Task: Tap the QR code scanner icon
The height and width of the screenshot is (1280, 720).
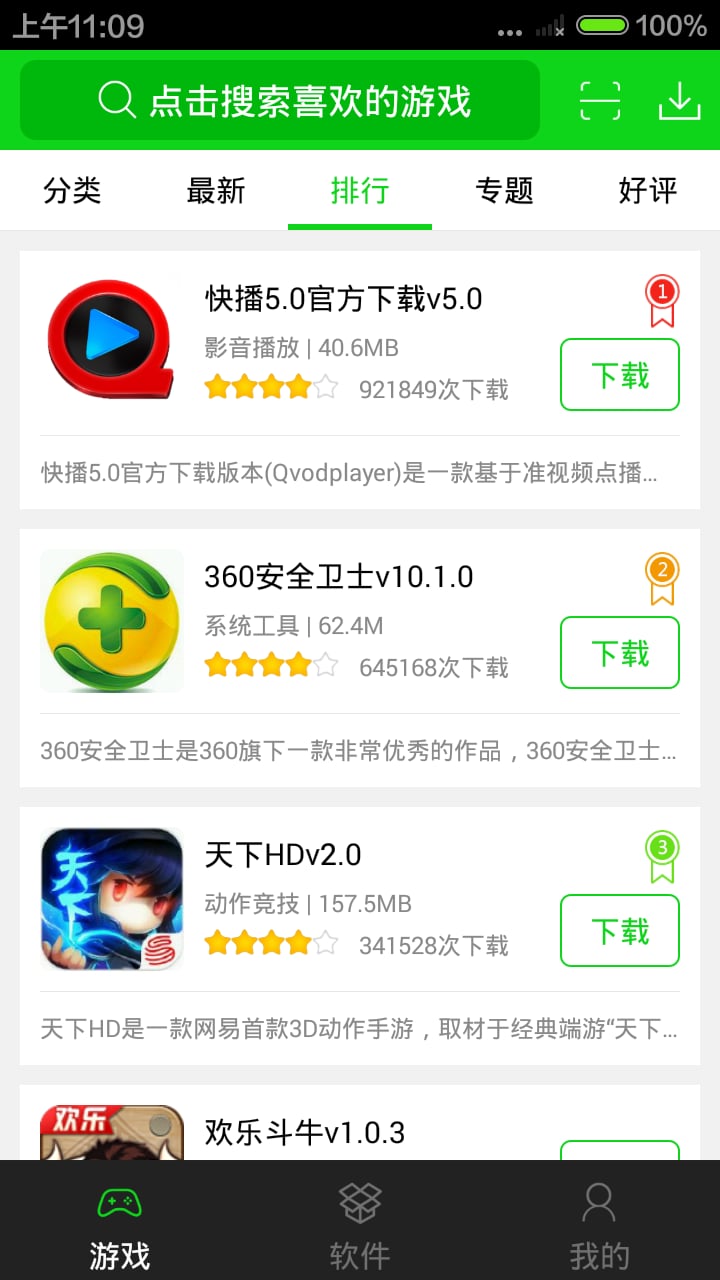Action: 597,100
